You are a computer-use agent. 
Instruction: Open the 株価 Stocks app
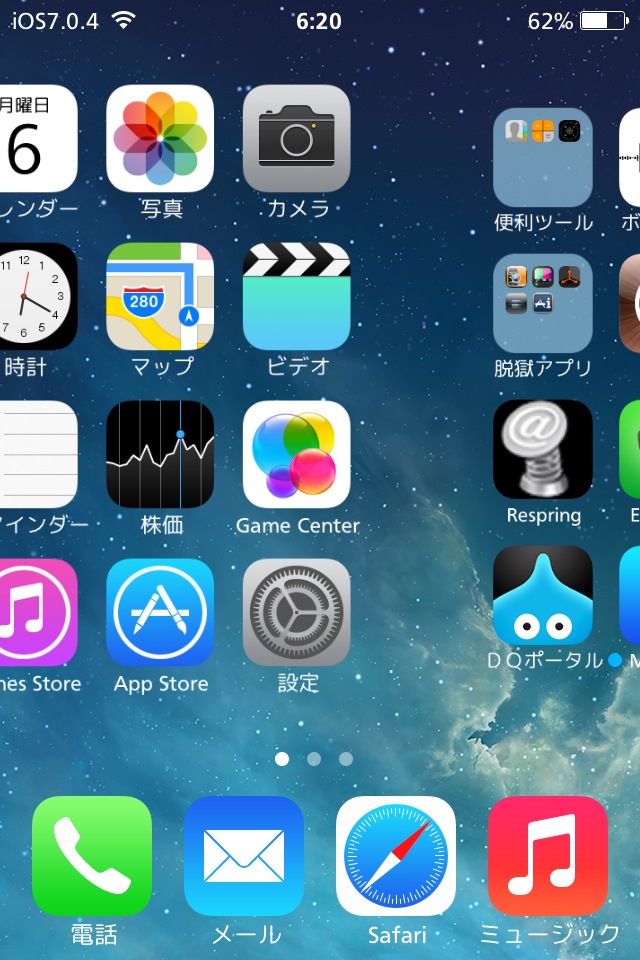[x=160, y=454]
